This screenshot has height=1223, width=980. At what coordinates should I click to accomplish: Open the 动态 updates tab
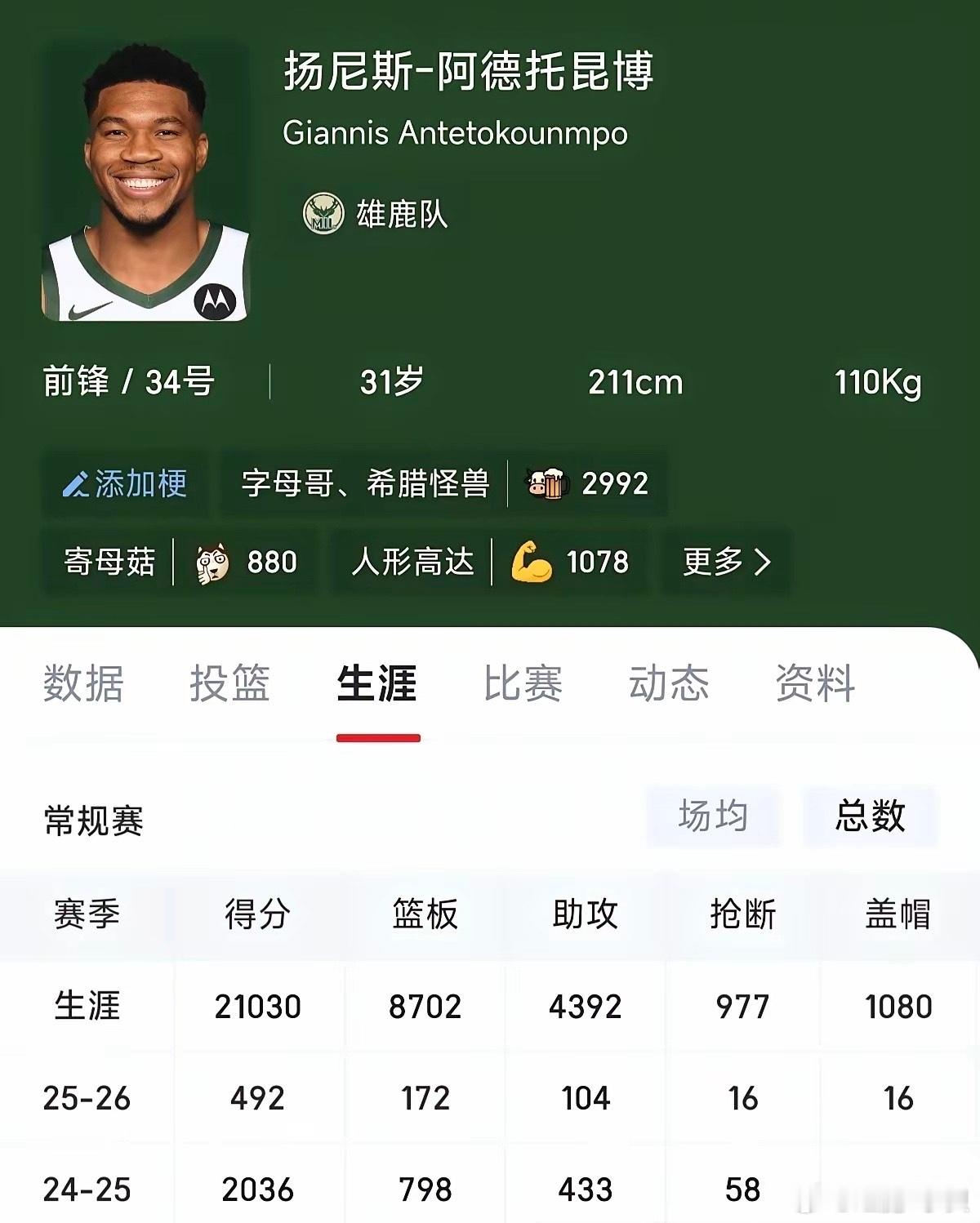click(x=668, y=686)
